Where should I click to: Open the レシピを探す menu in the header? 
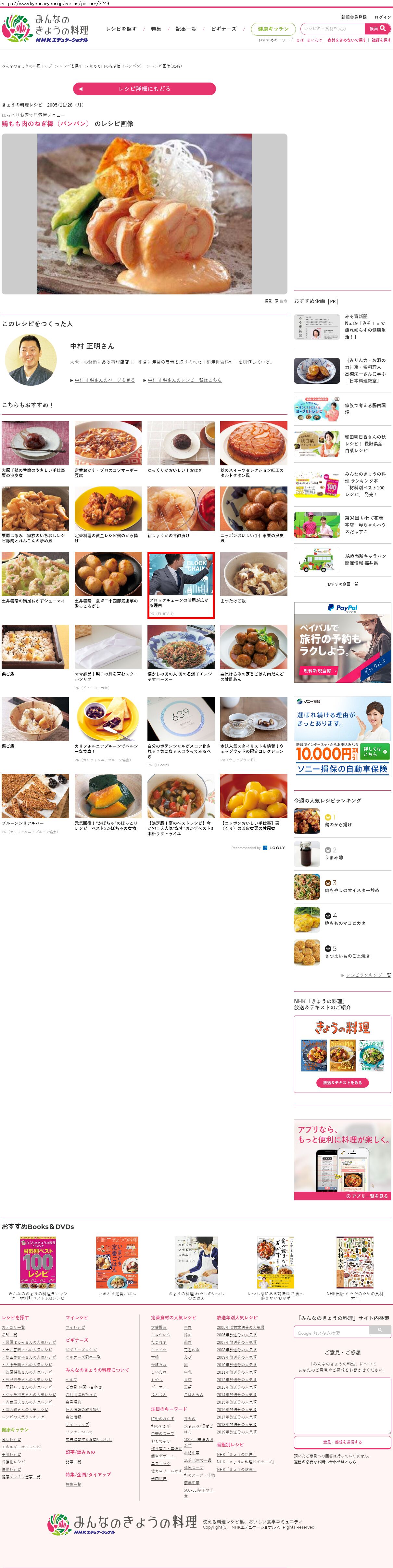(121, 29)
